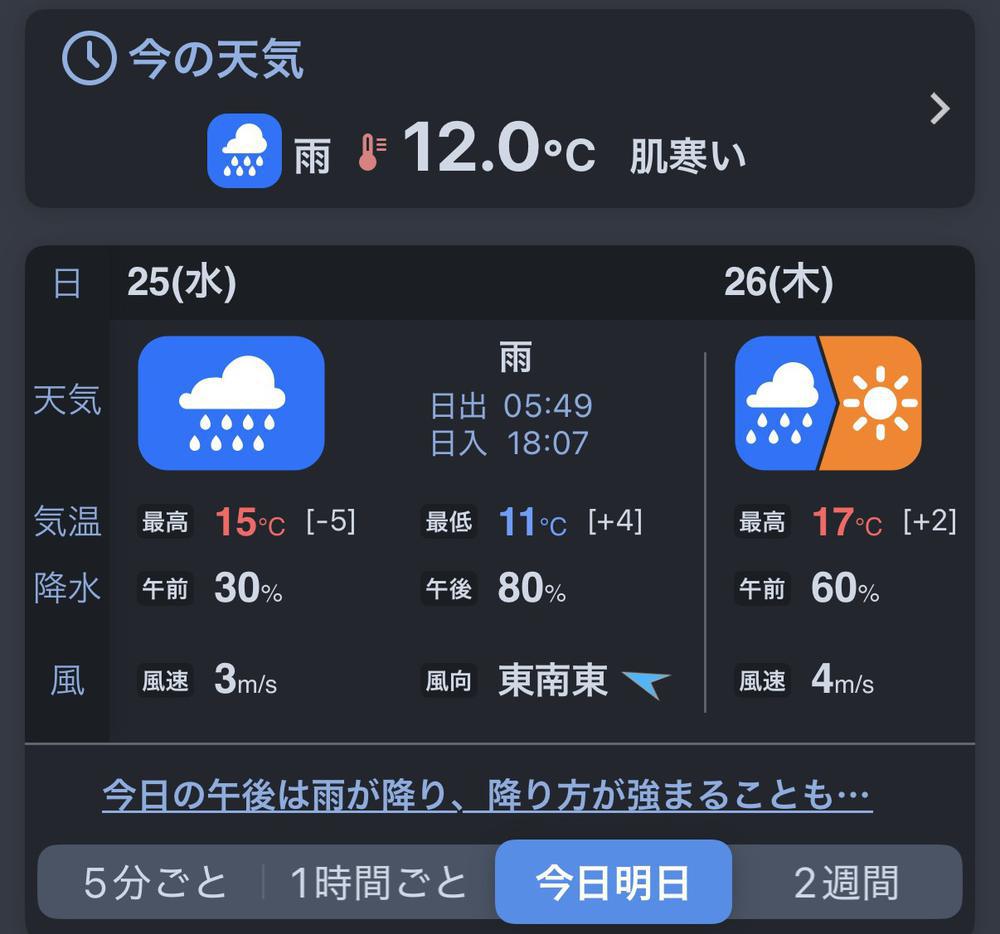Switch to the 5分ごと tab
Screen dimensions: 1000x934
coord(155,883)
